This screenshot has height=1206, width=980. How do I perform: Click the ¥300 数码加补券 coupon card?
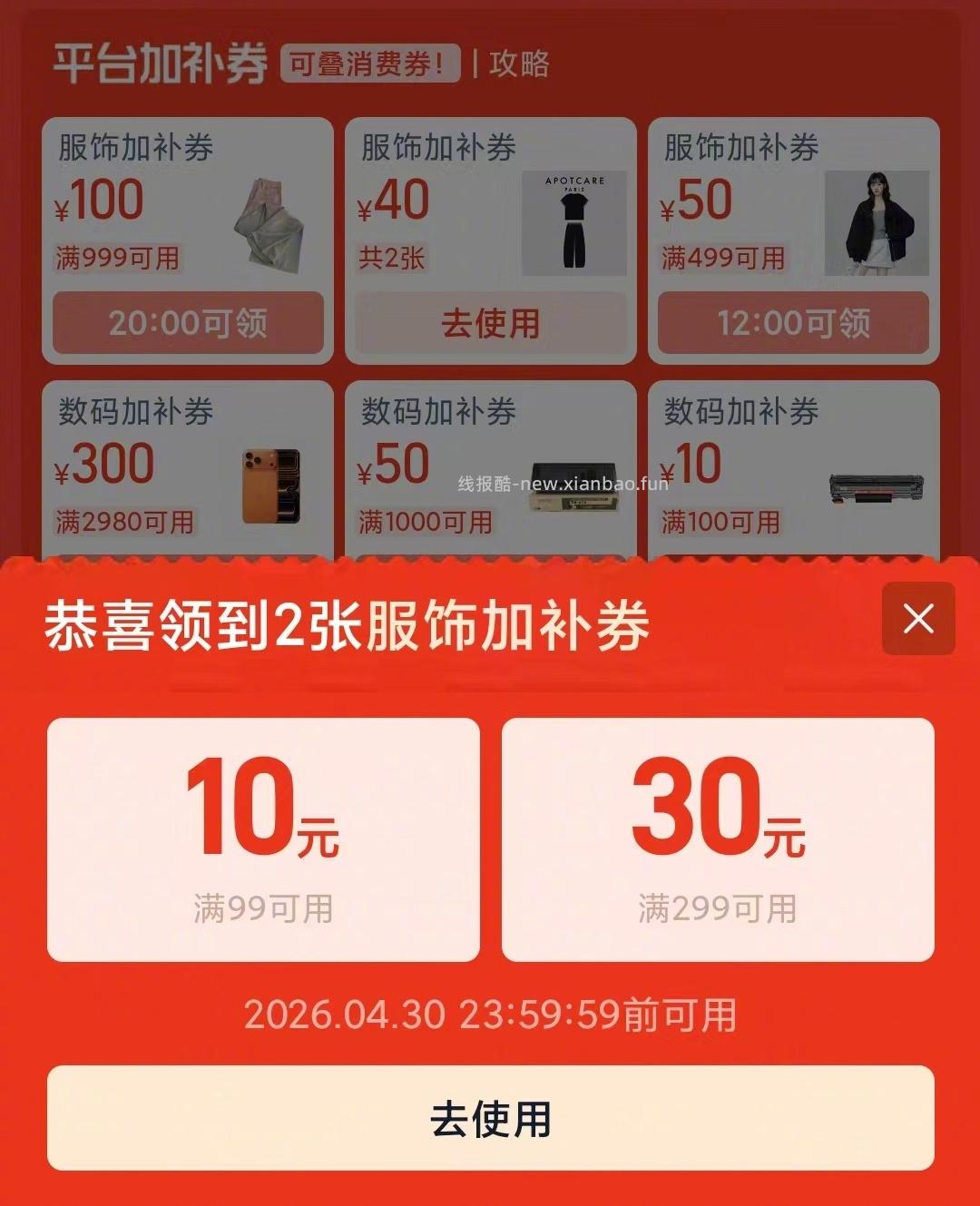(x=187, y=463)
